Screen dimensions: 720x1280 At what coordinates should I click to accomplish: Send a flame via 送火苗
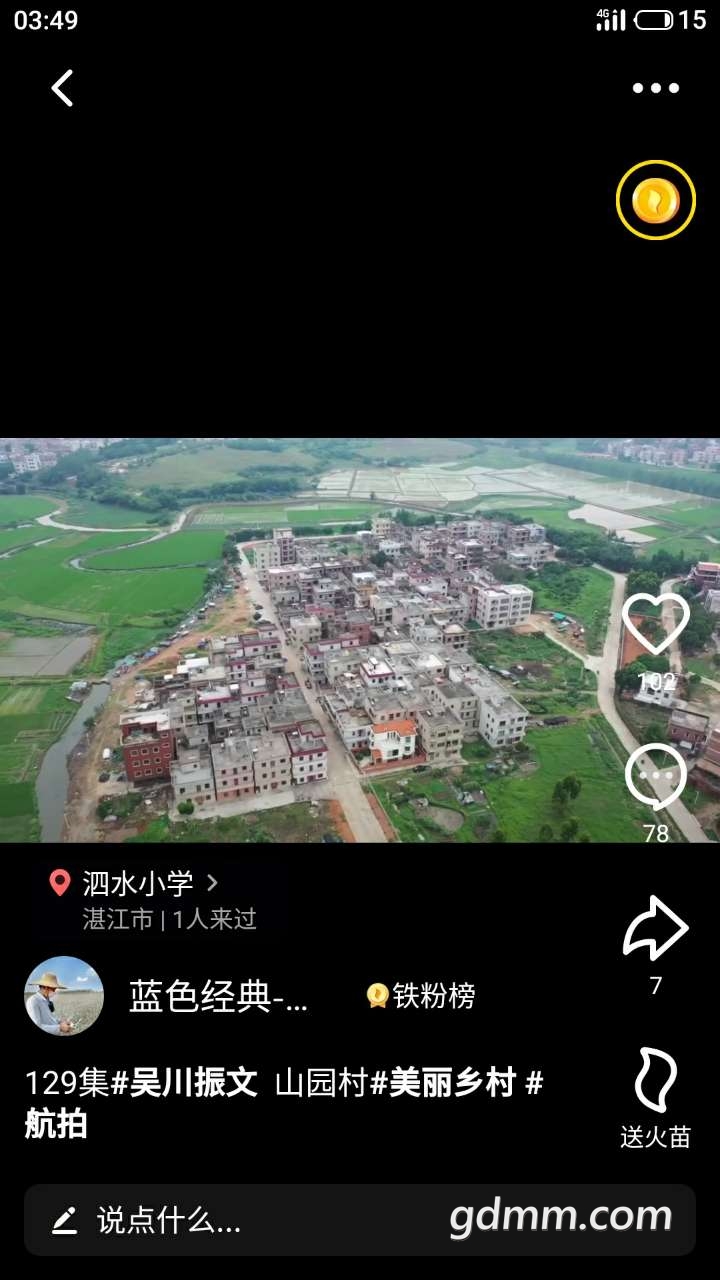(x=655, y=1082)
